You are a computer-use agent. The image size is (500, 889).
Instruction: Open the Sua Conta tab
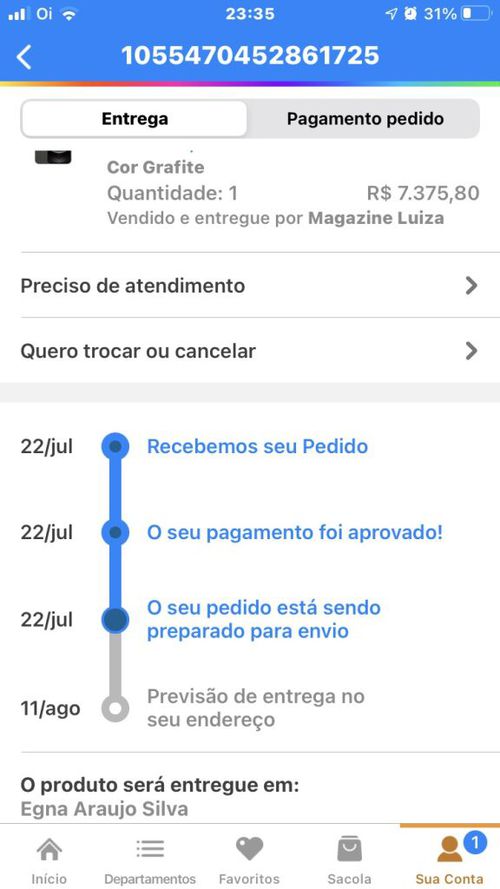[x=450, y=858]
